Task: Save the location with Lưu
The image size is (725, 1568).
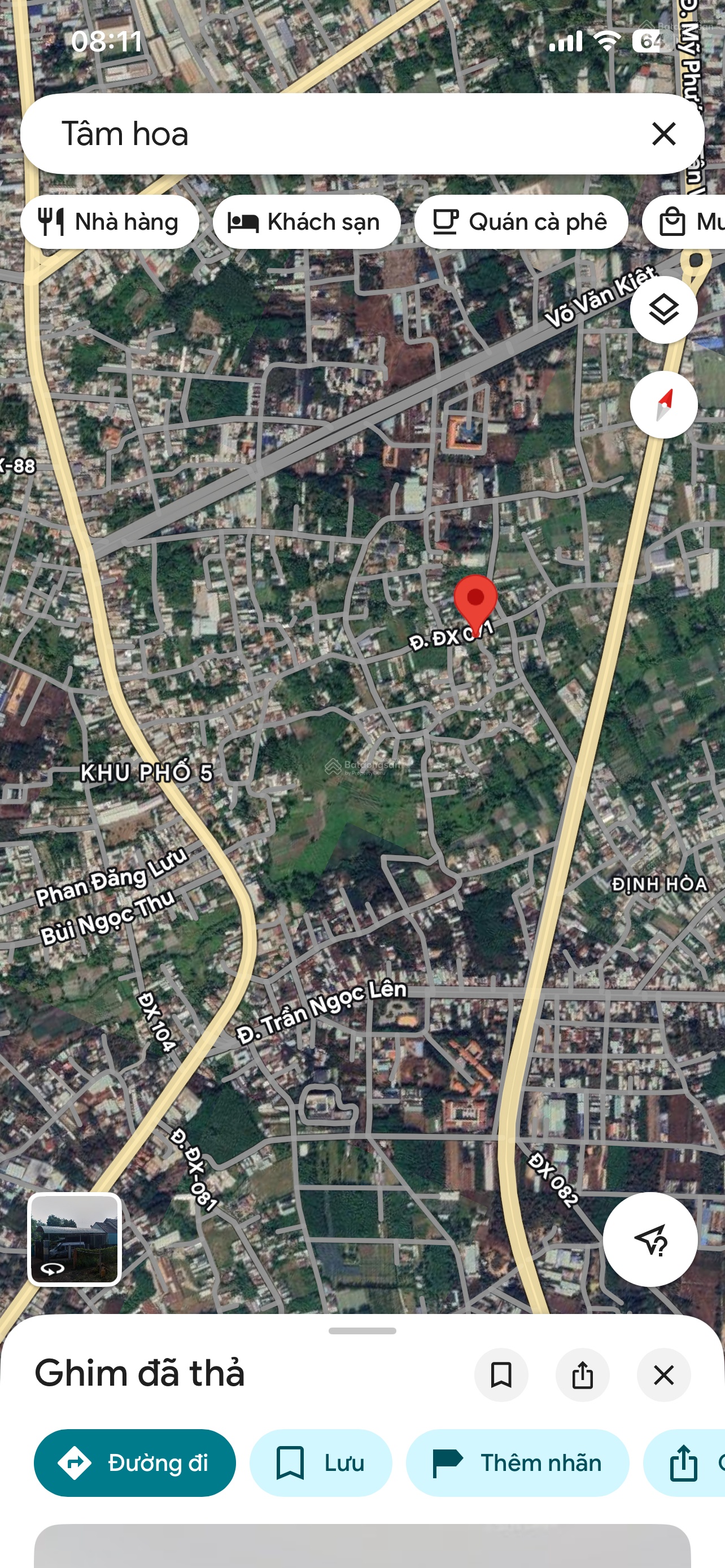Action: tap(321, 1462)
